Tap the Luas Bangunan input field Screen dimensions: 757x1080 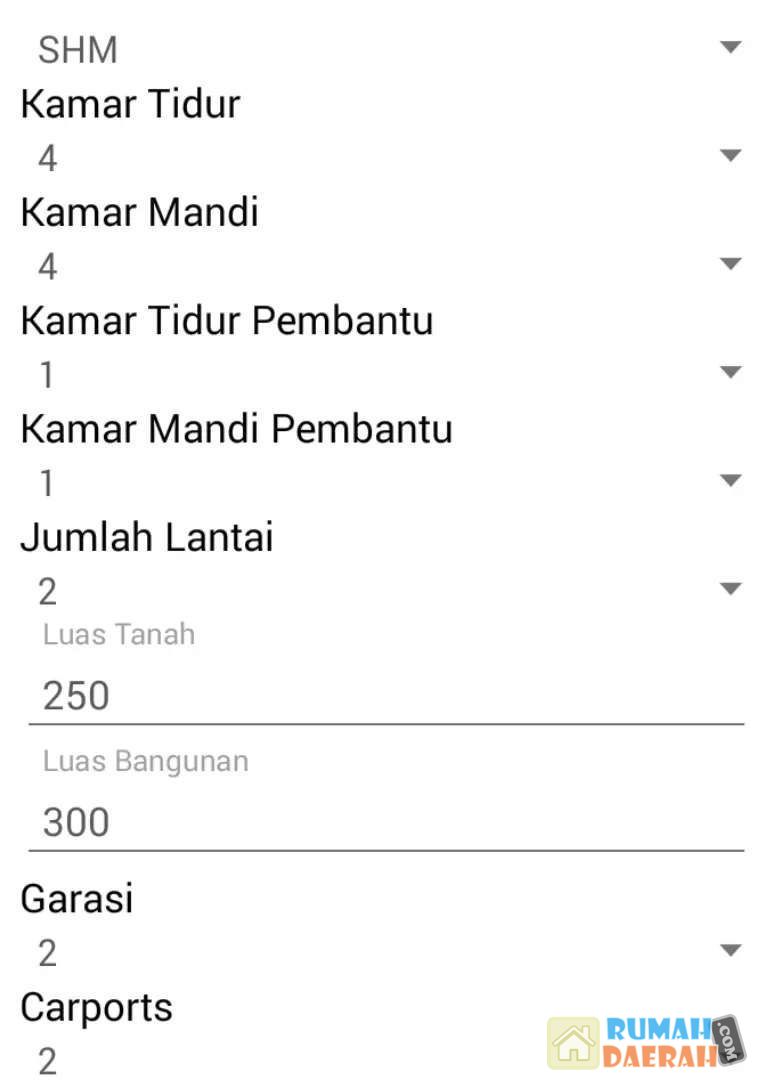tap(385, 822)
